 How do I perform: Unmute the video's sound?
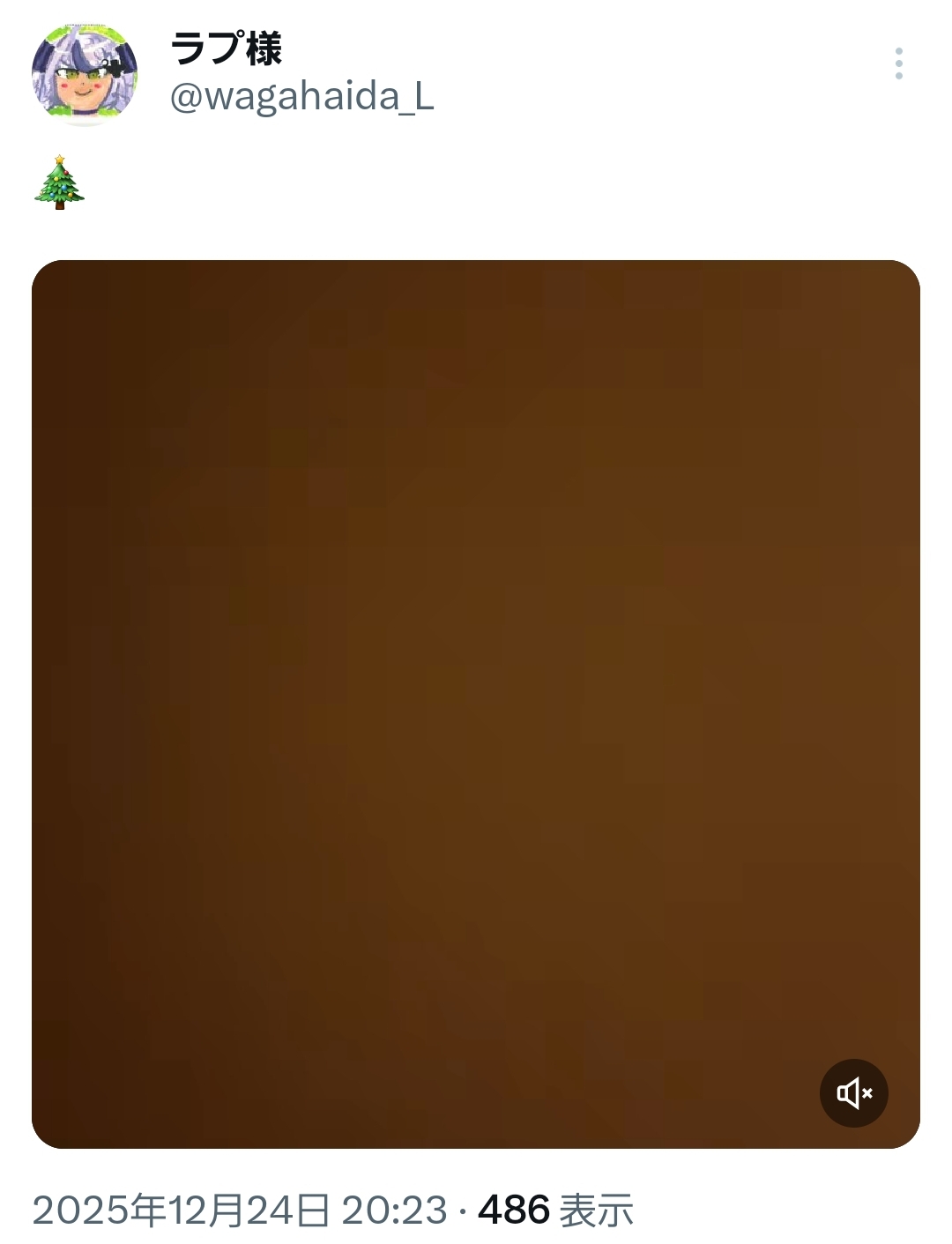point(853,1093)
